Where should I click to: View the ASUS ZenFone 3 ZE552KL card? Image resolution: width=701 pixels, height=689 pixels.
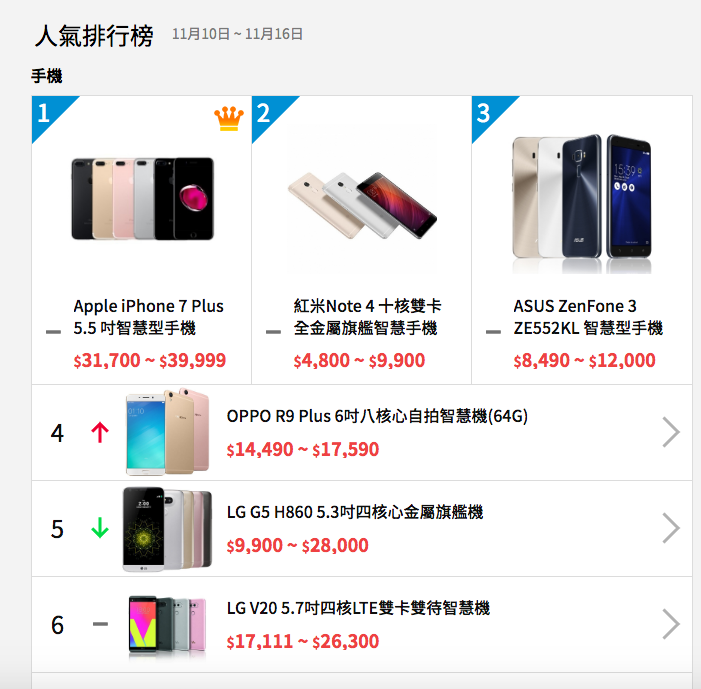[581, 240]
